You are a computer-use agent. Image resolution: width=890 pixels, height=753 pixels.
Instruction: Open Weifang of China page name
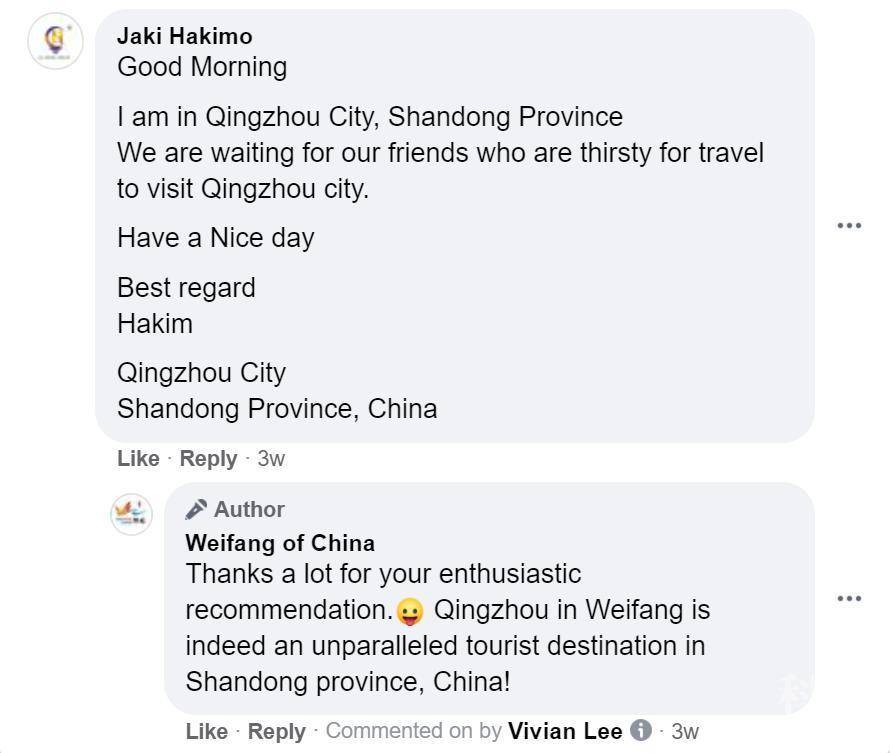pos(280,544)
